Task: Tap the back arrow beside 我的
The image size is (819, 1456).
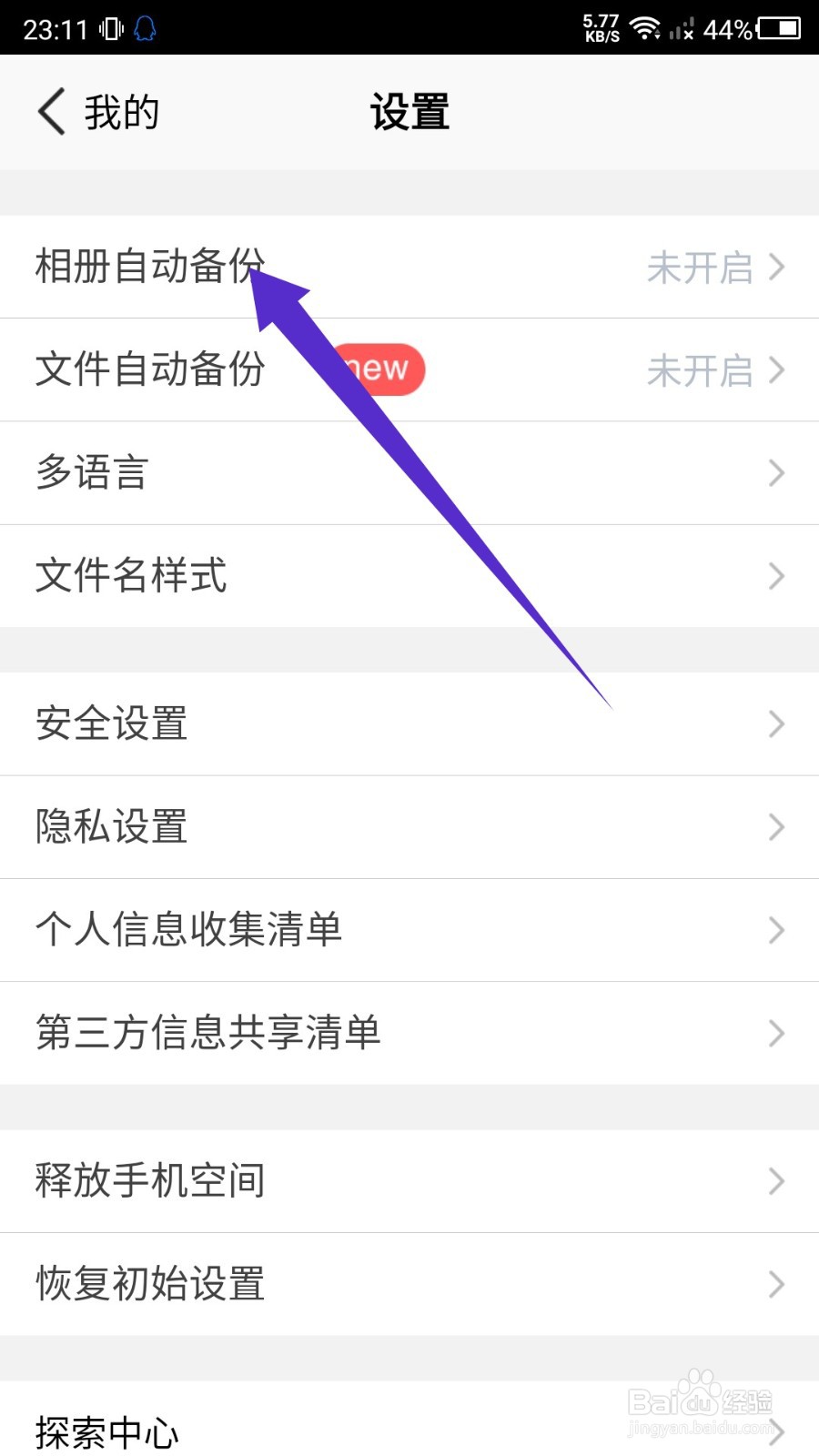Action: coord(50,111)
